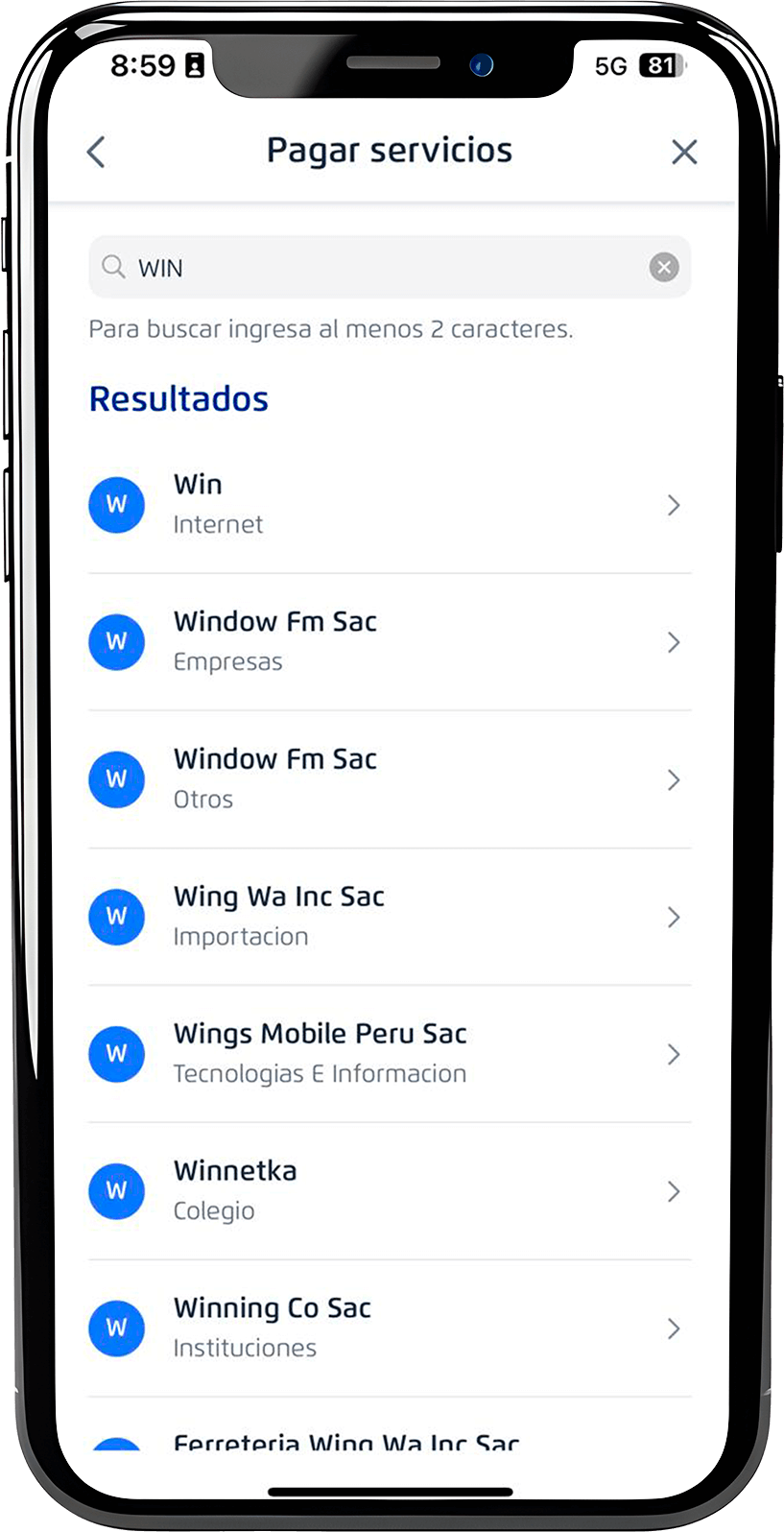The height and width of the screenshot is (1532, 784).
Task: Select Winning Co Sac Instituciones
Action: (390, 1329)
